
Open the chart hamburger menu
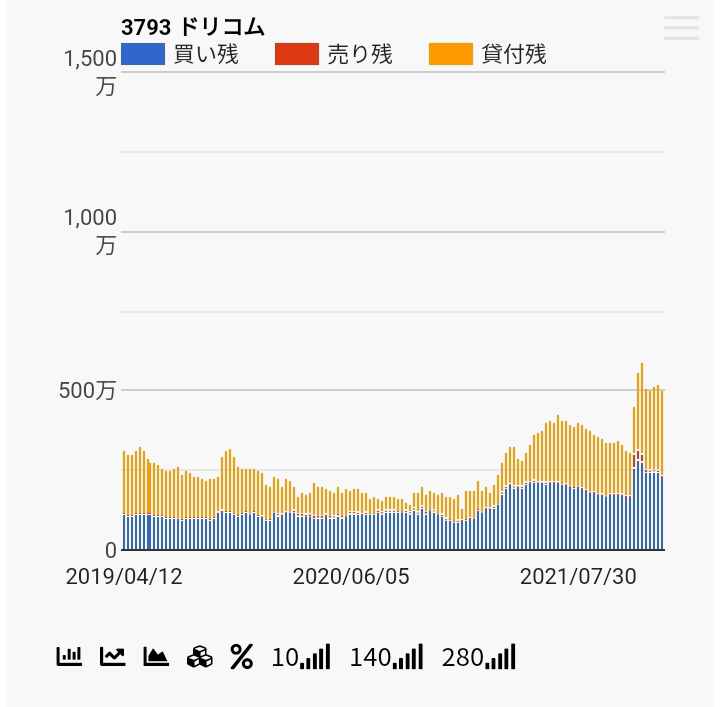pyautogui.click(x=681, y=28)
